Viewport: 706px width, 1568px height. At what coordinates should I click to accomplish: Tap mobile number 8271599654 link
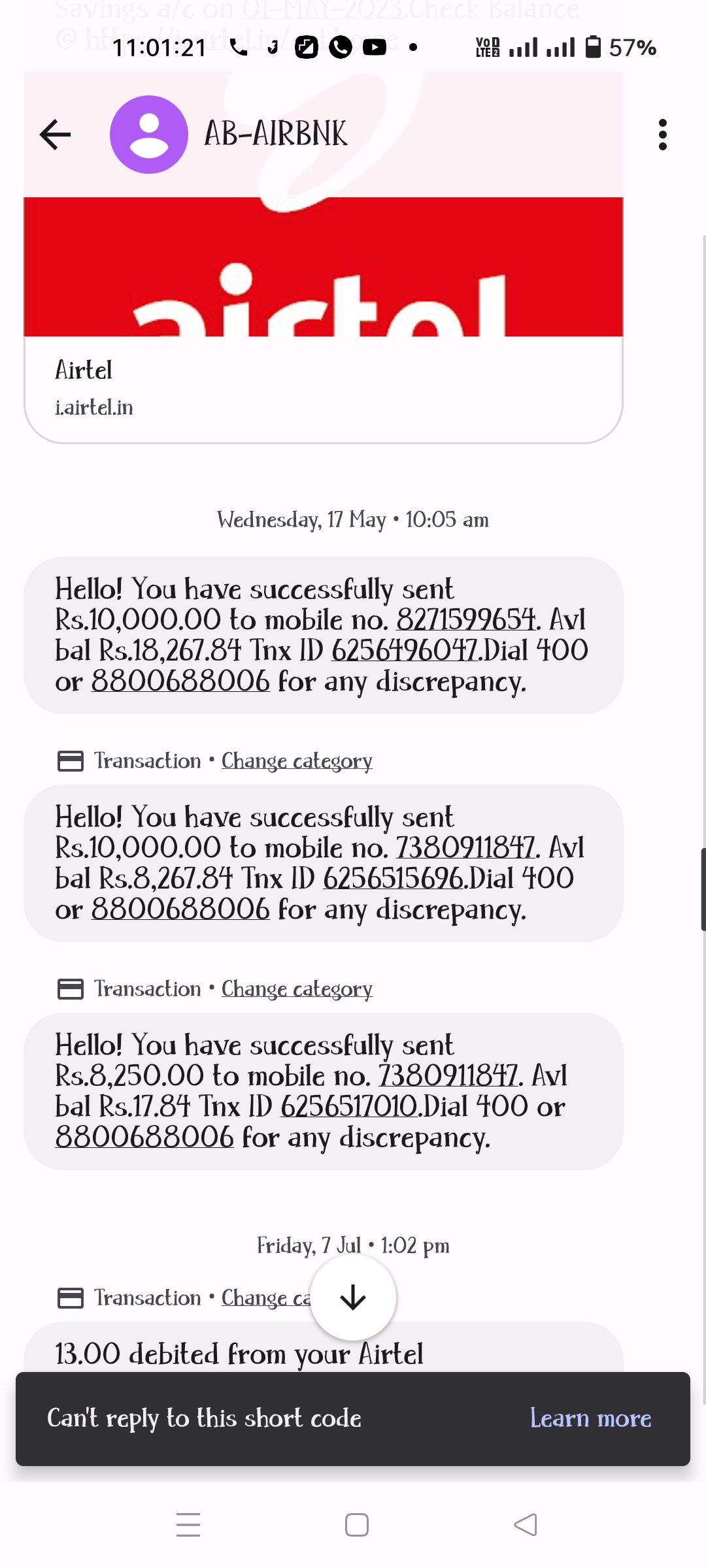pyautogui.click(x=466, y=619)
